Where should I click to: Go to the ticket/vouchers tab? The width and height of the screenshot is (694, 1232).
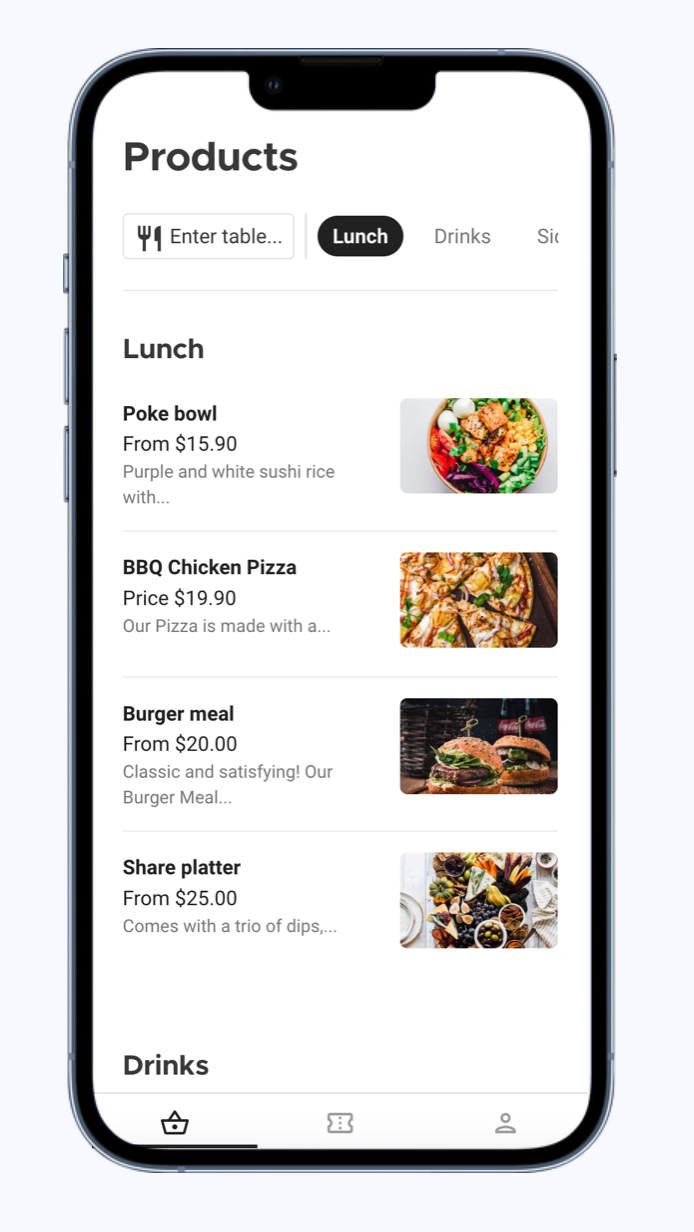[x=340, y=1123]
